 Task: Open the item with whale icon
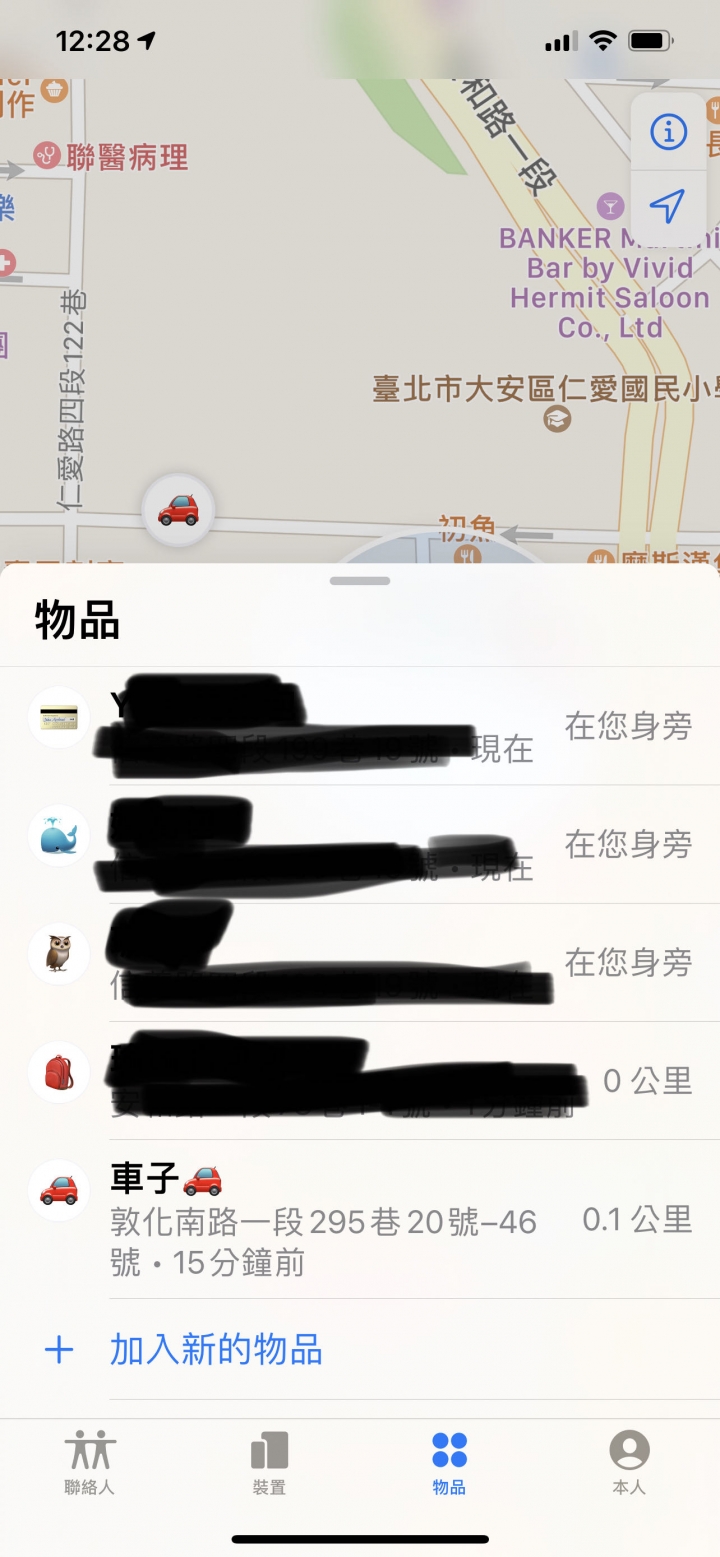coord(360,844)
